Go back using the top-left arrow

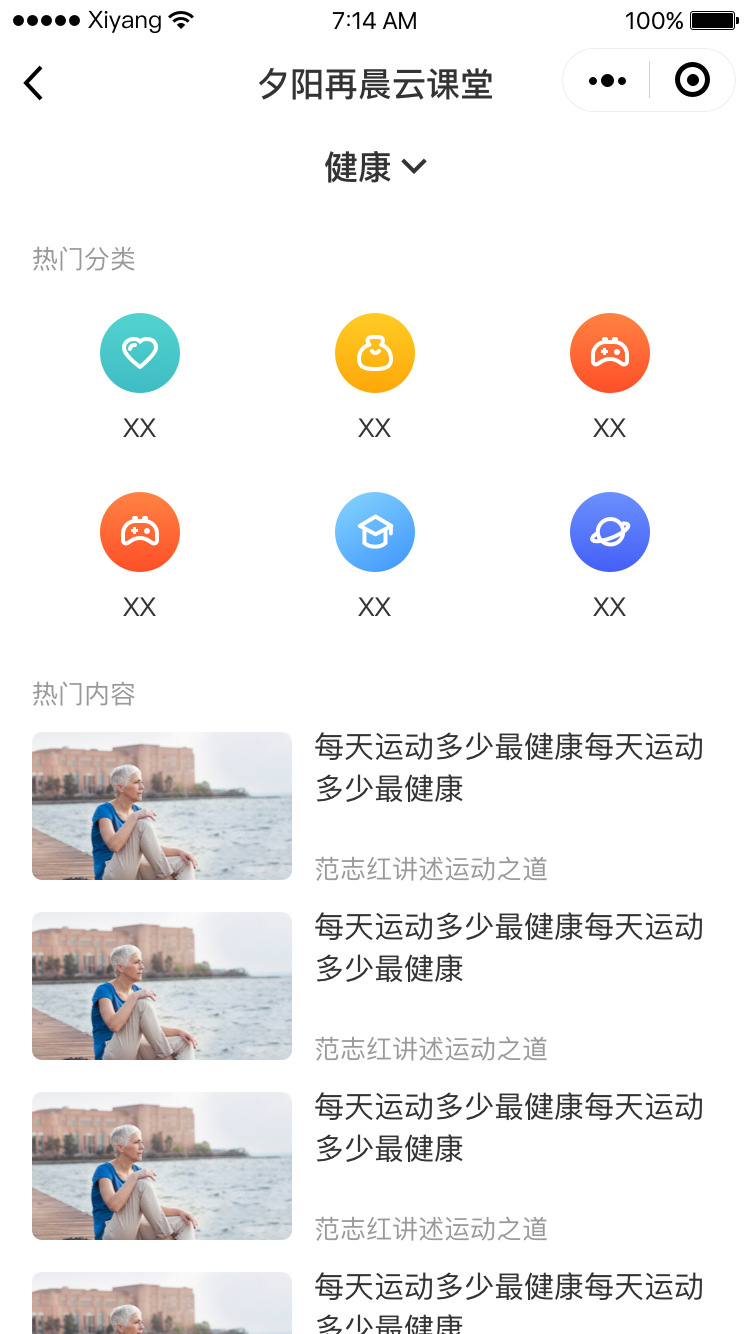coord(34,83)
